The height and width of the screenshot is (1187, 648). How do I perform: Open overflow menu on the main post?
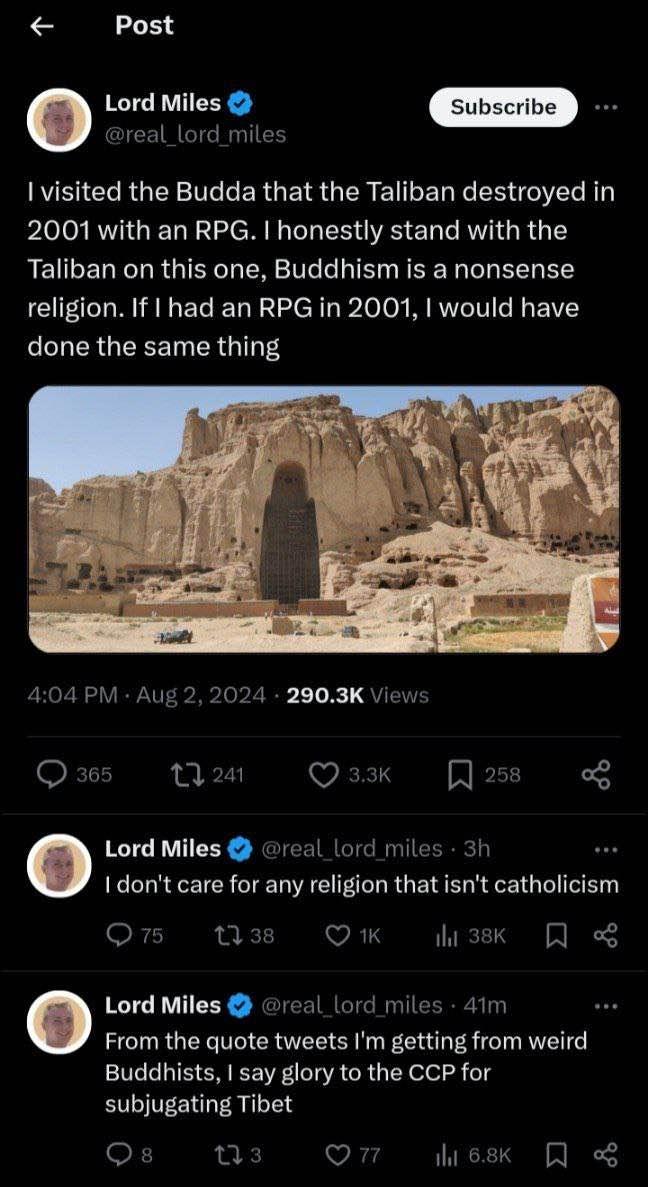pos(605,107)
